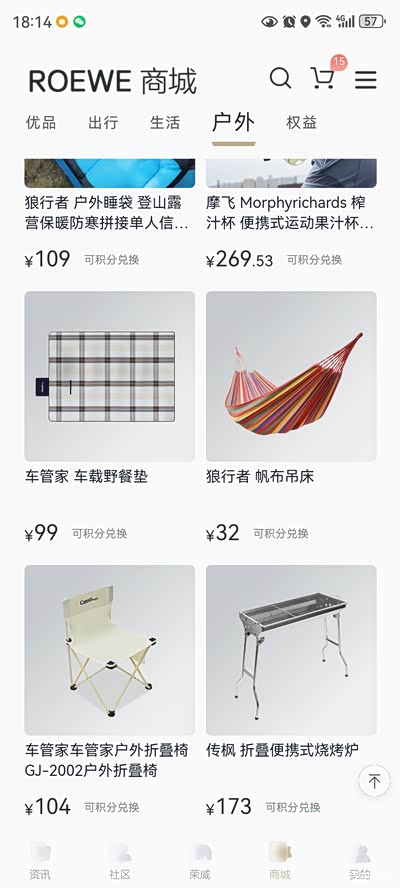The height and width of the screenshot is (888, 400).
Task: Switch to the 出行 tab
Action: click(103, 122)
